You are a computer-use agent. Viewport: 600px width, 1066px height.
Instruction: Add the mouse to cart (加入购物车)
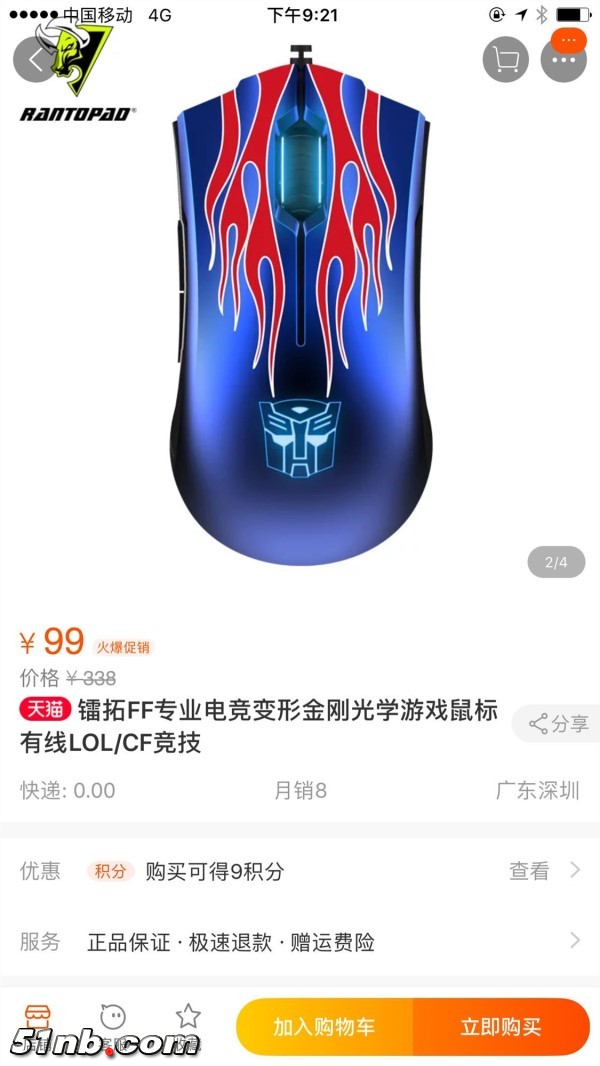324,1027
